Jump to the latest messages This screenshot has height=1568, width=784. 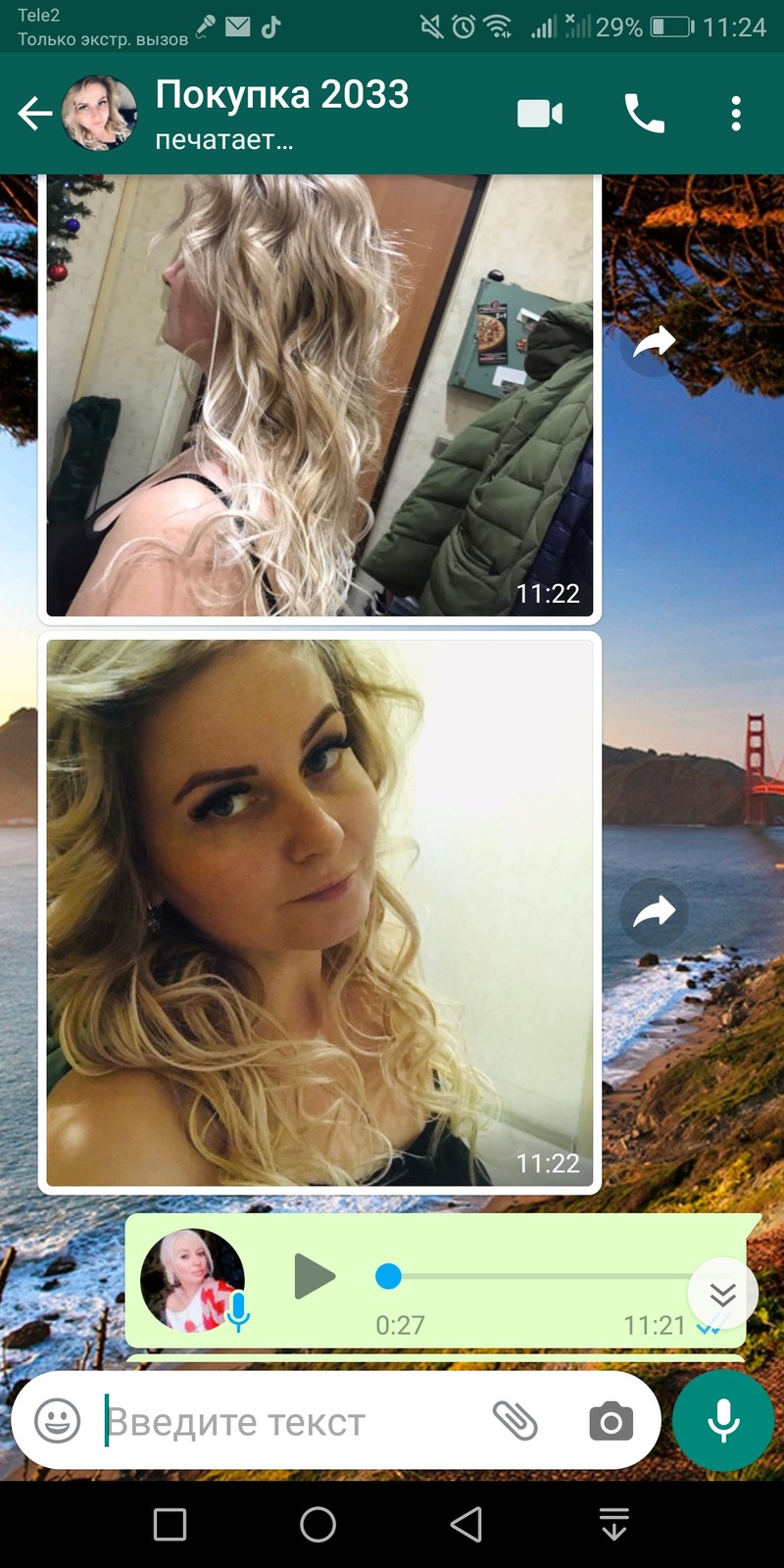click(723, 1294)
